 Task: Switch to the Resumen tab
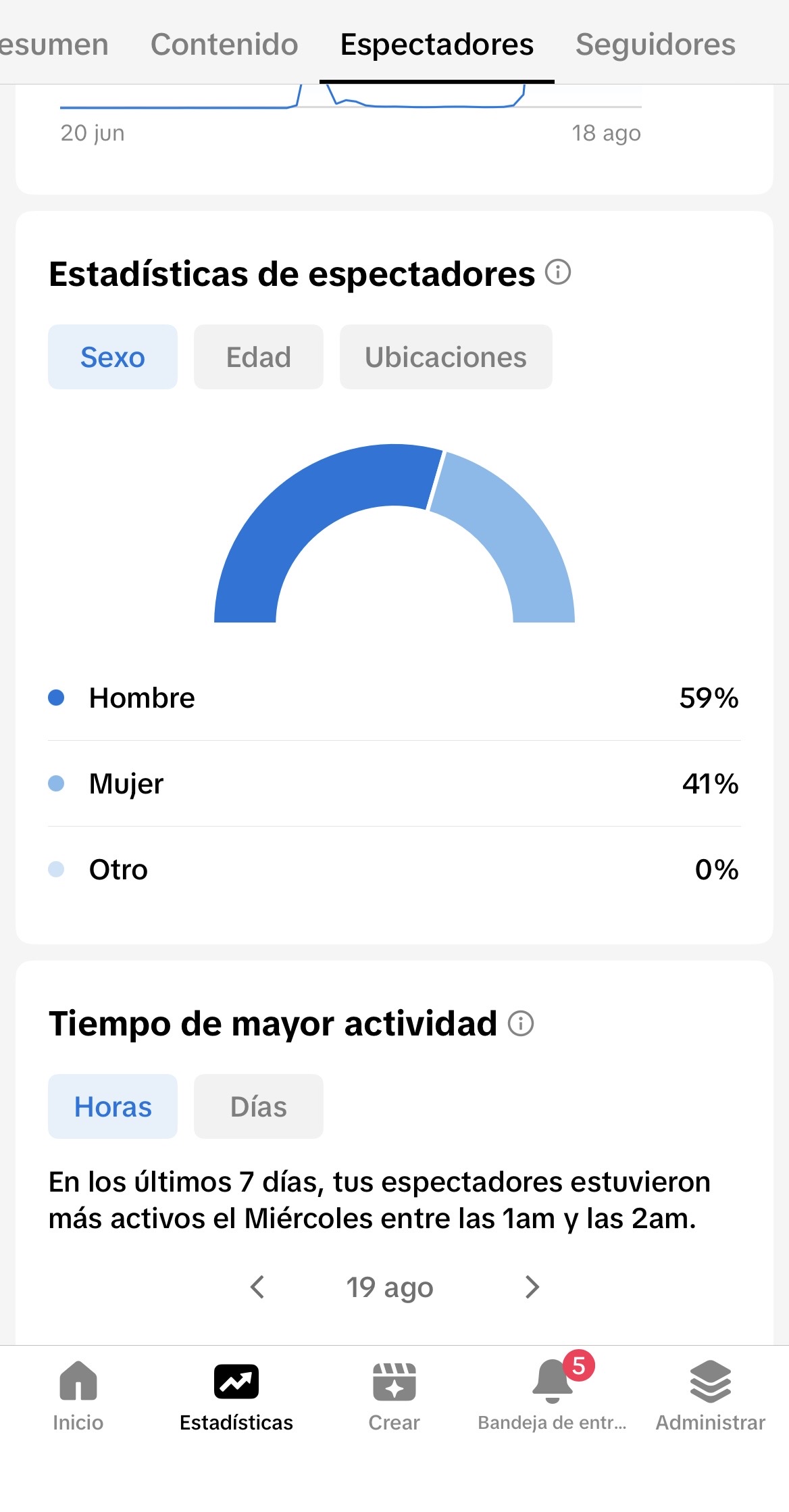click(x=54, y=45)
